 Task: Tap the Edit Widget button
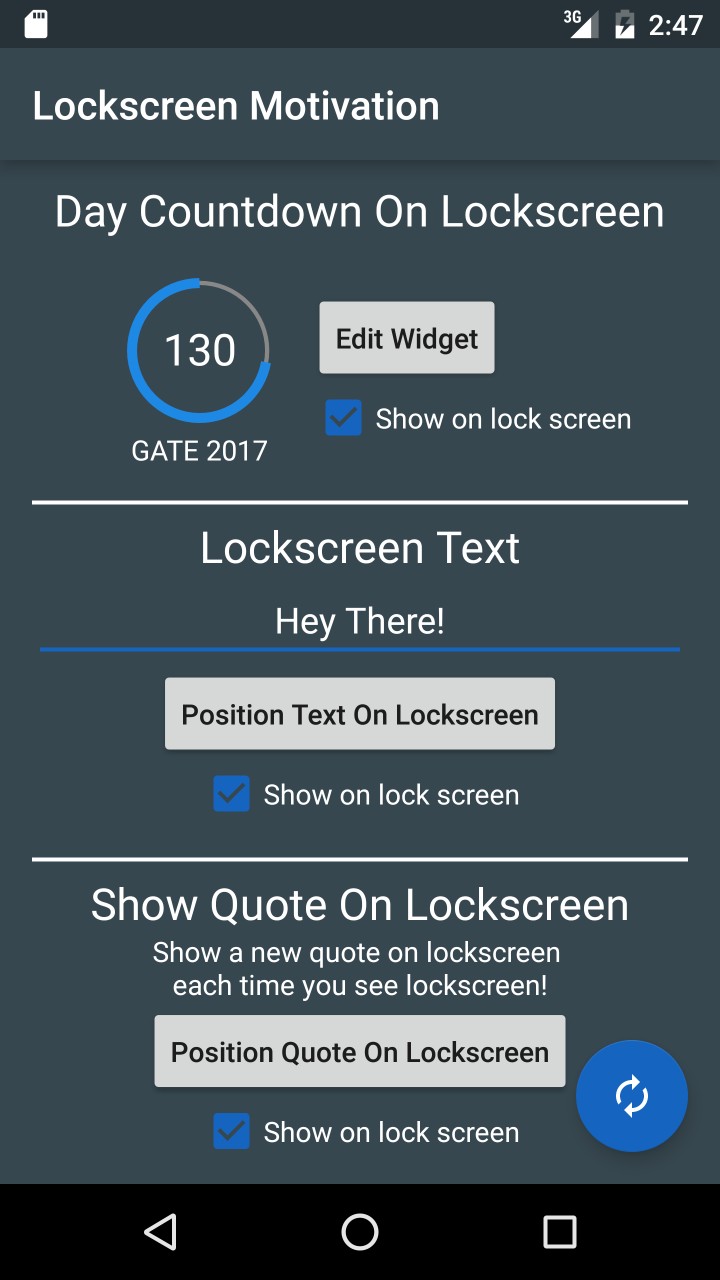[x=407, y=338]
